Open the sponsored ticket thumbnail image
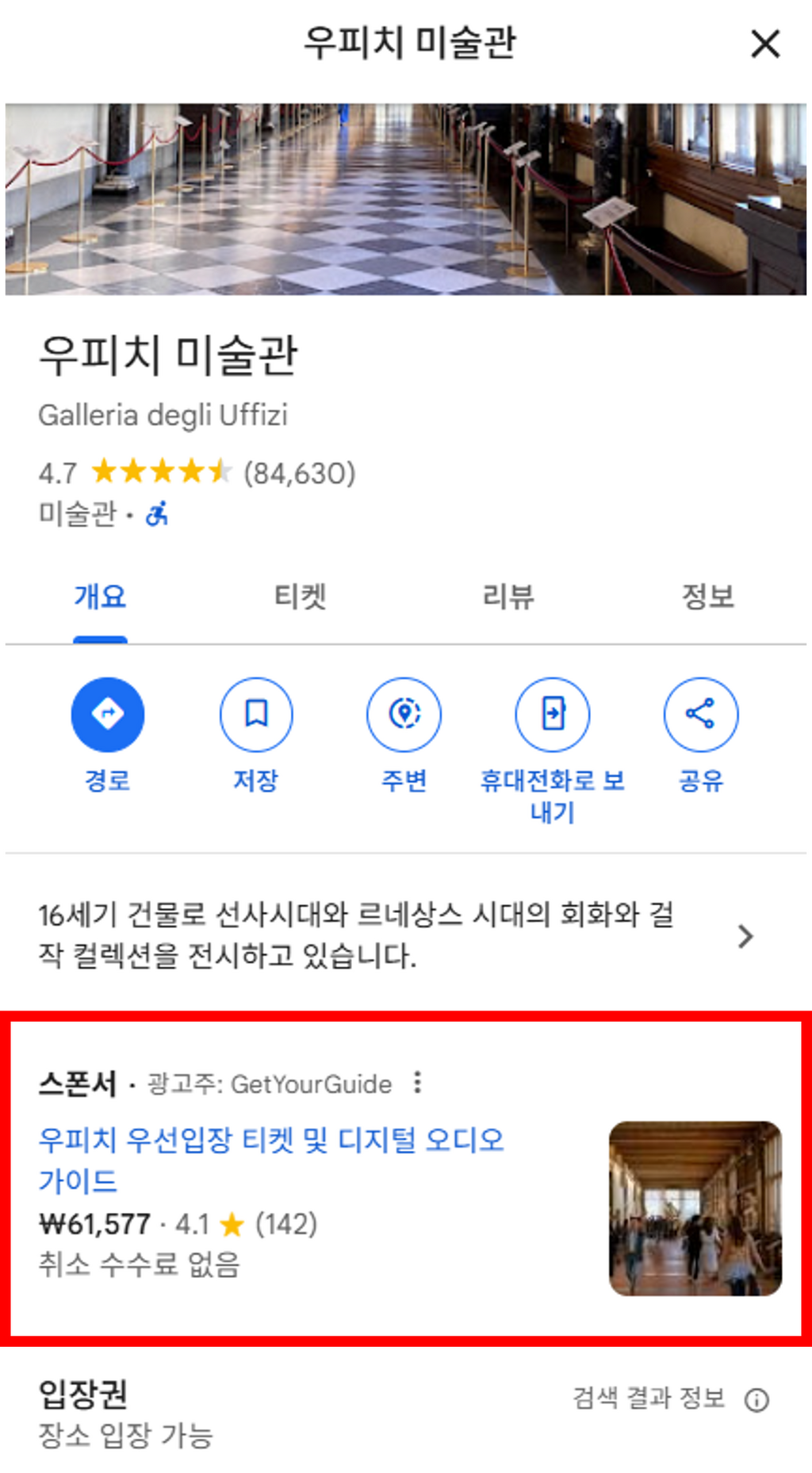 (x=695, y=1208)
